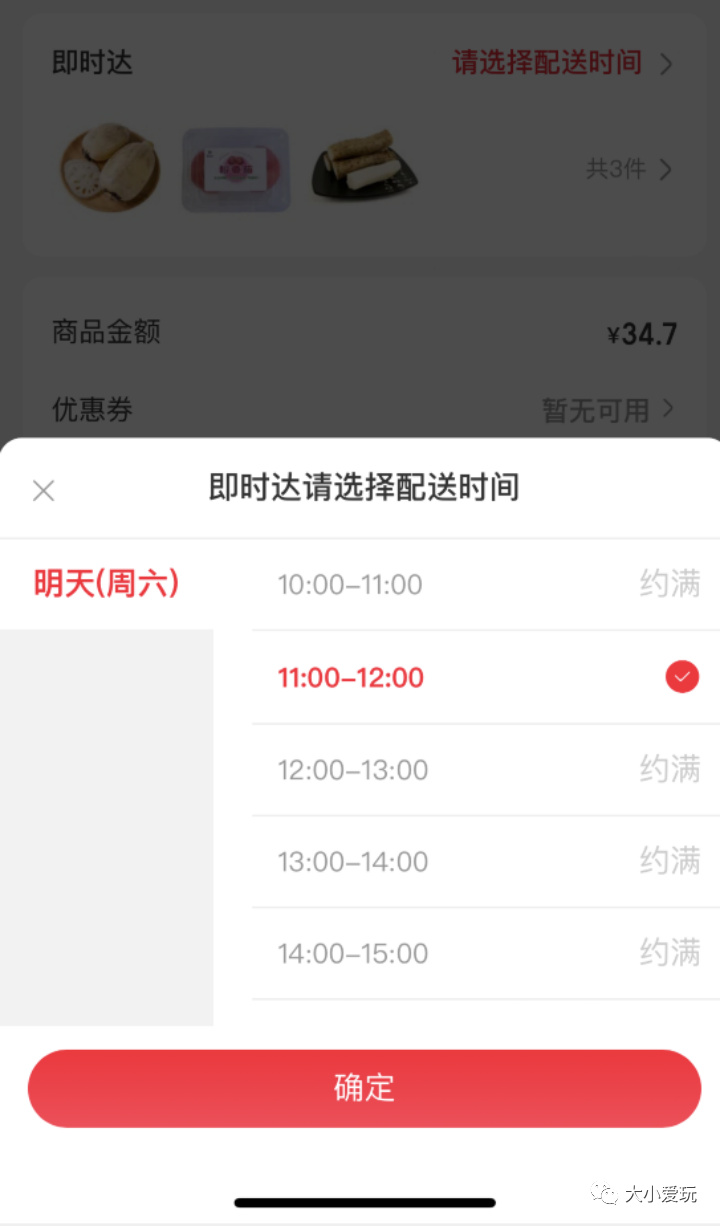This screenshot has width=720, height=1226.
Task: Select the 14:00-15:00 time slot
Action: pos(350,953)
